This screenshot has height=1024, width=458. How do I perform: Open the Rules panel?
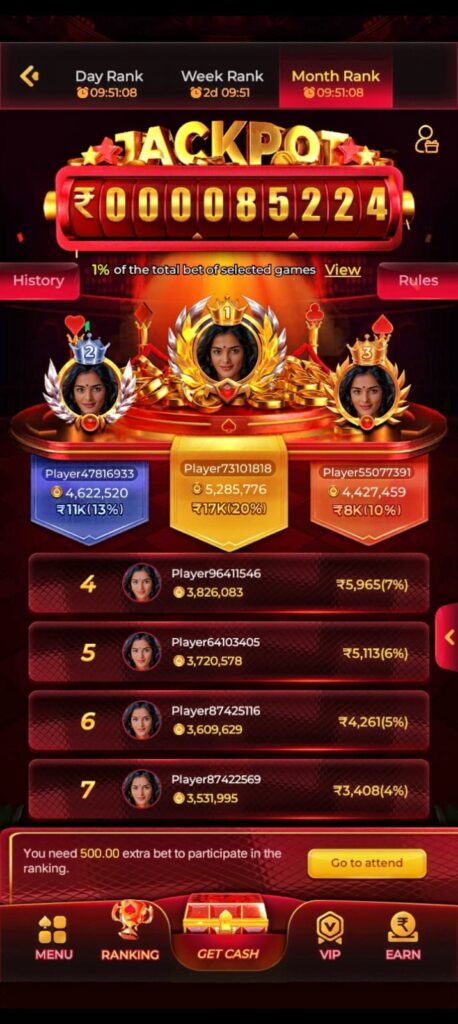click(x=418, y=280)
